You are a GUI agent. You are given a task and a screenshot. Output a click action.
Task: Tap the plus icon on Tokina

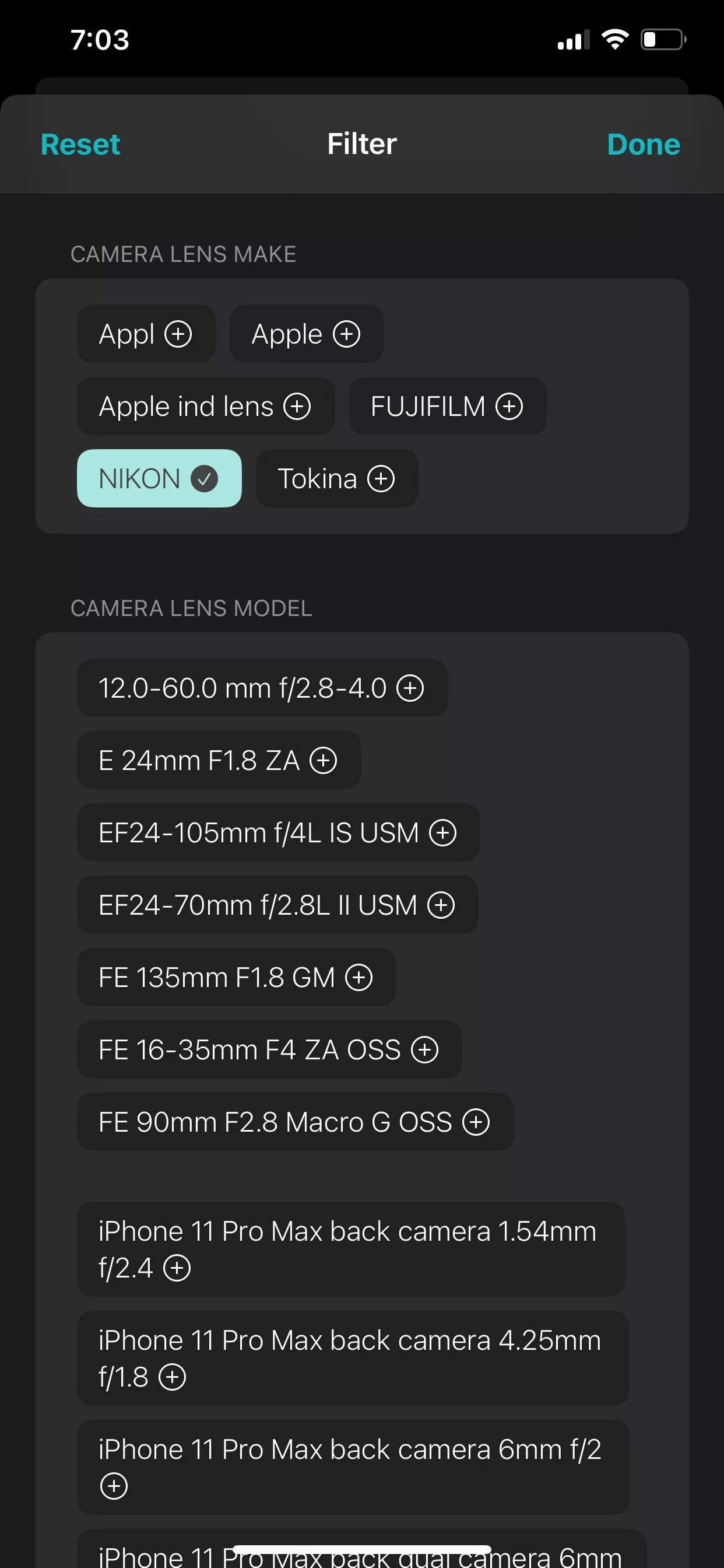click(381, 478)
